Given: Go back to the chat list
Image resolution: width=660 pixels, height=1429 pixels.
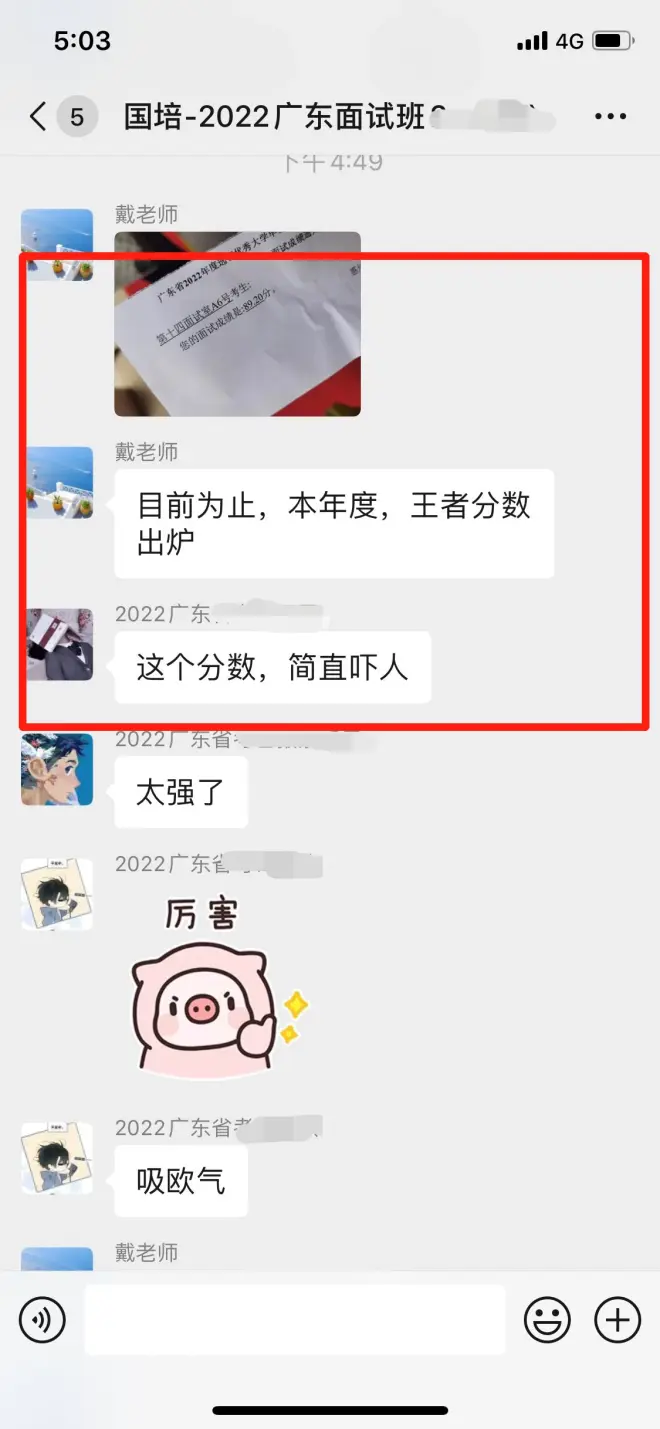Looking at the screenshot, I should tap(38, 117).
